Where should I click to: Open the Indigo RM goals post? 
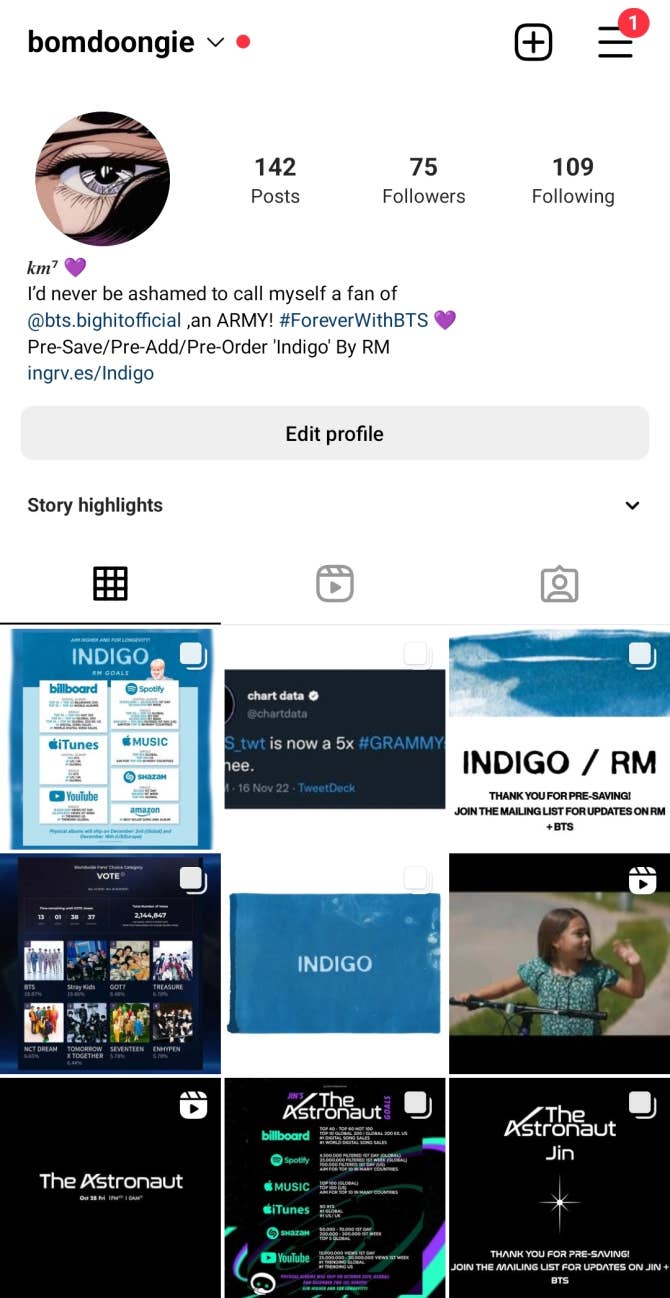coord(110,738)
